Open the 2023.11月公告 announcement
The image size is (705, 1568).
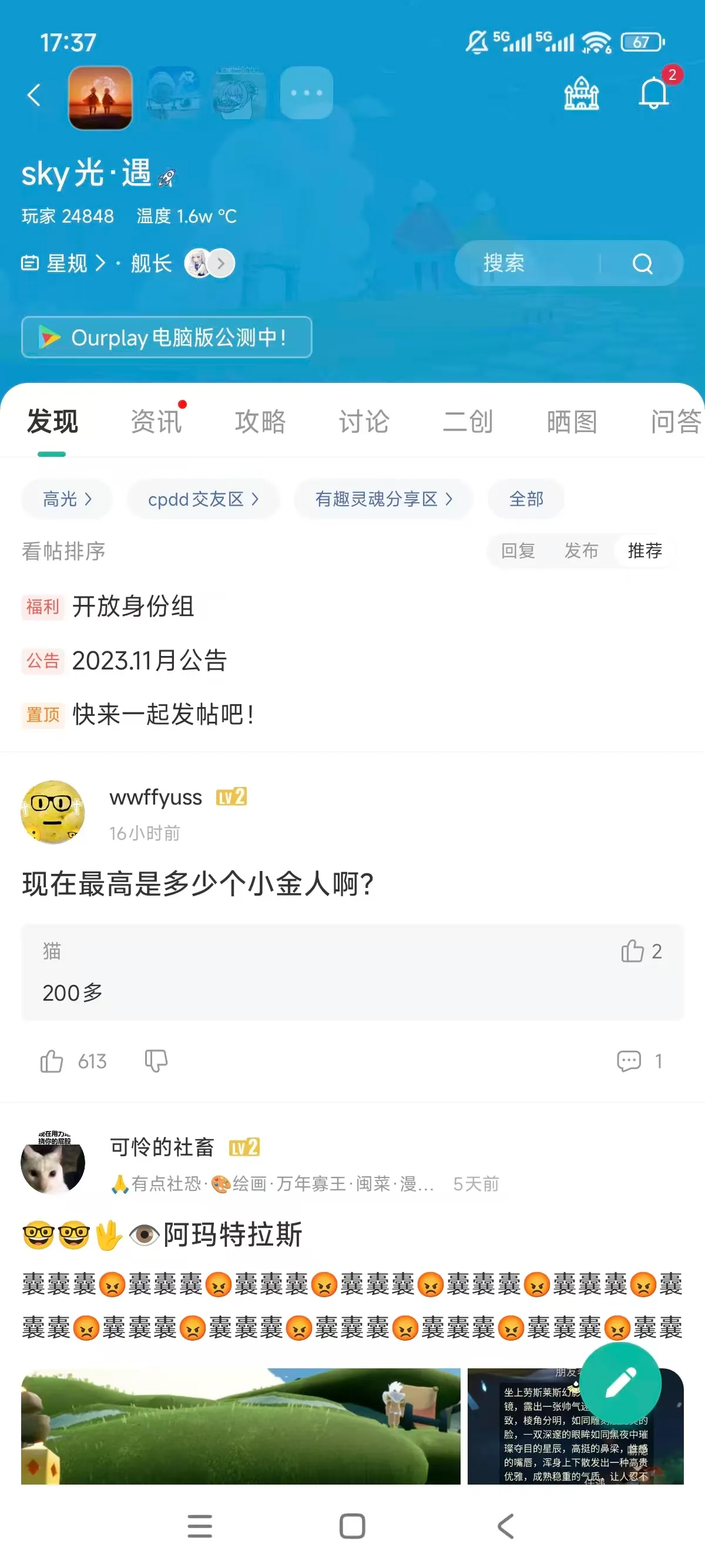coord(149,661)
